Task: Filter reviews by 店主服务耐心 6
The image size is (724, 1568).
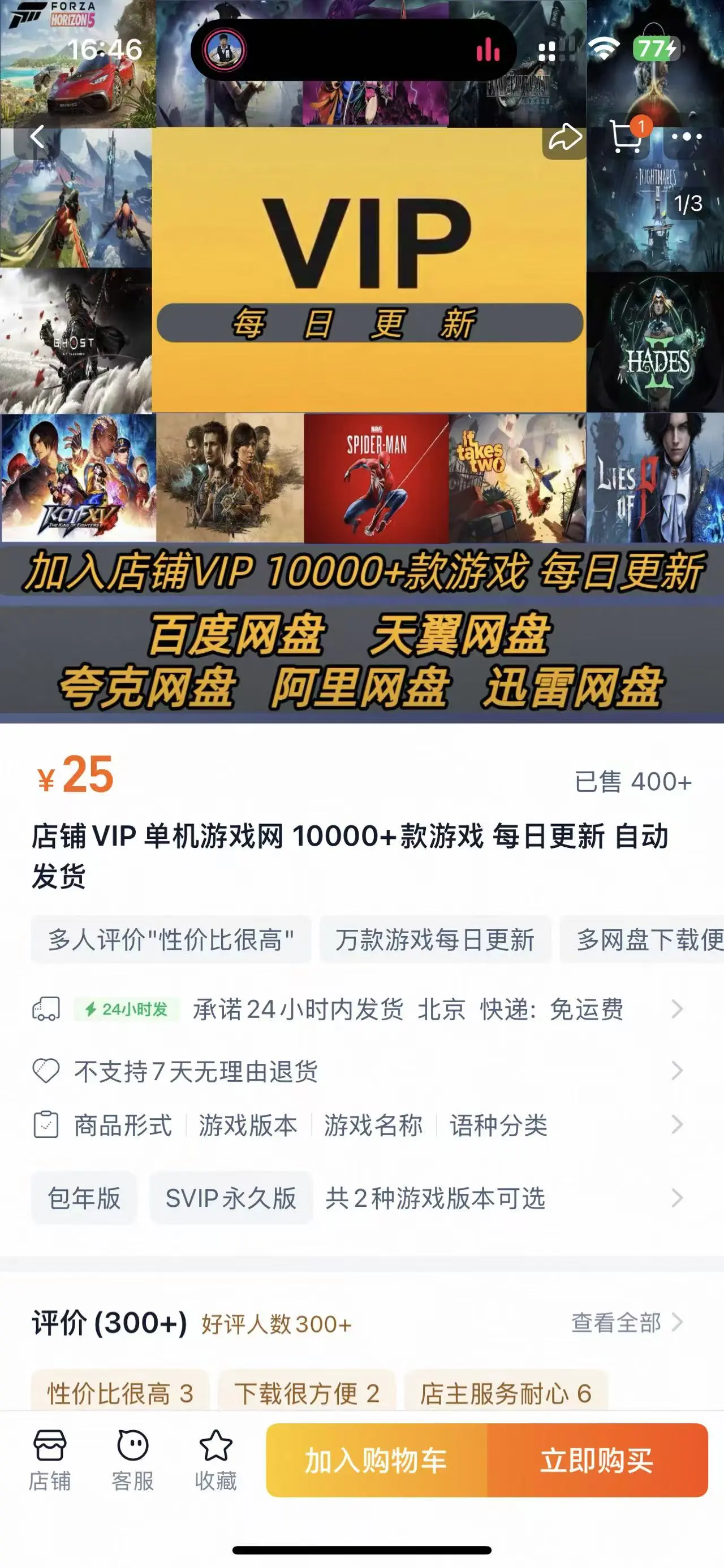Action: [x=506, y=1392]
